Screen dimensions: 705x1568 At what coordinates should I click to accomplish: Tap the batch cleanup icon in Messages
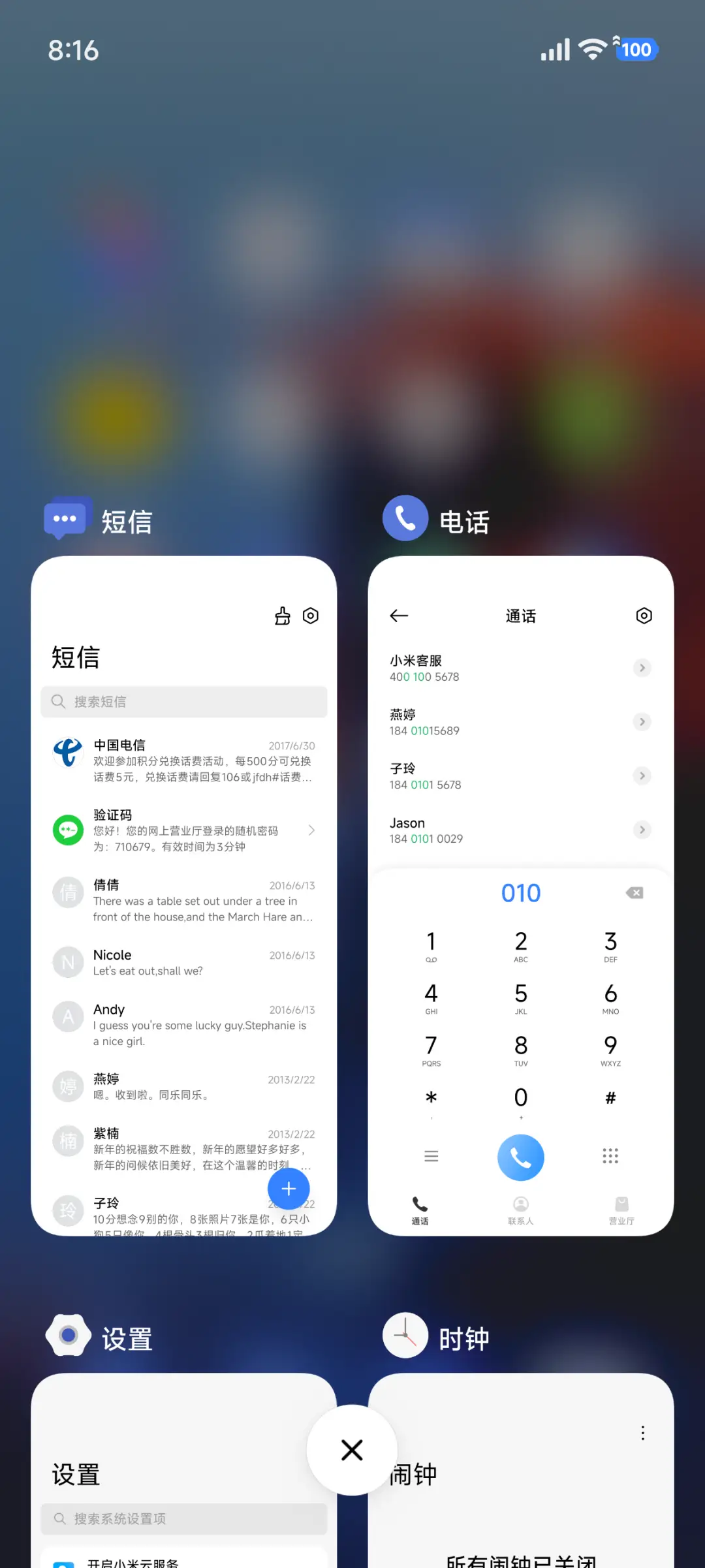point(282,616)
